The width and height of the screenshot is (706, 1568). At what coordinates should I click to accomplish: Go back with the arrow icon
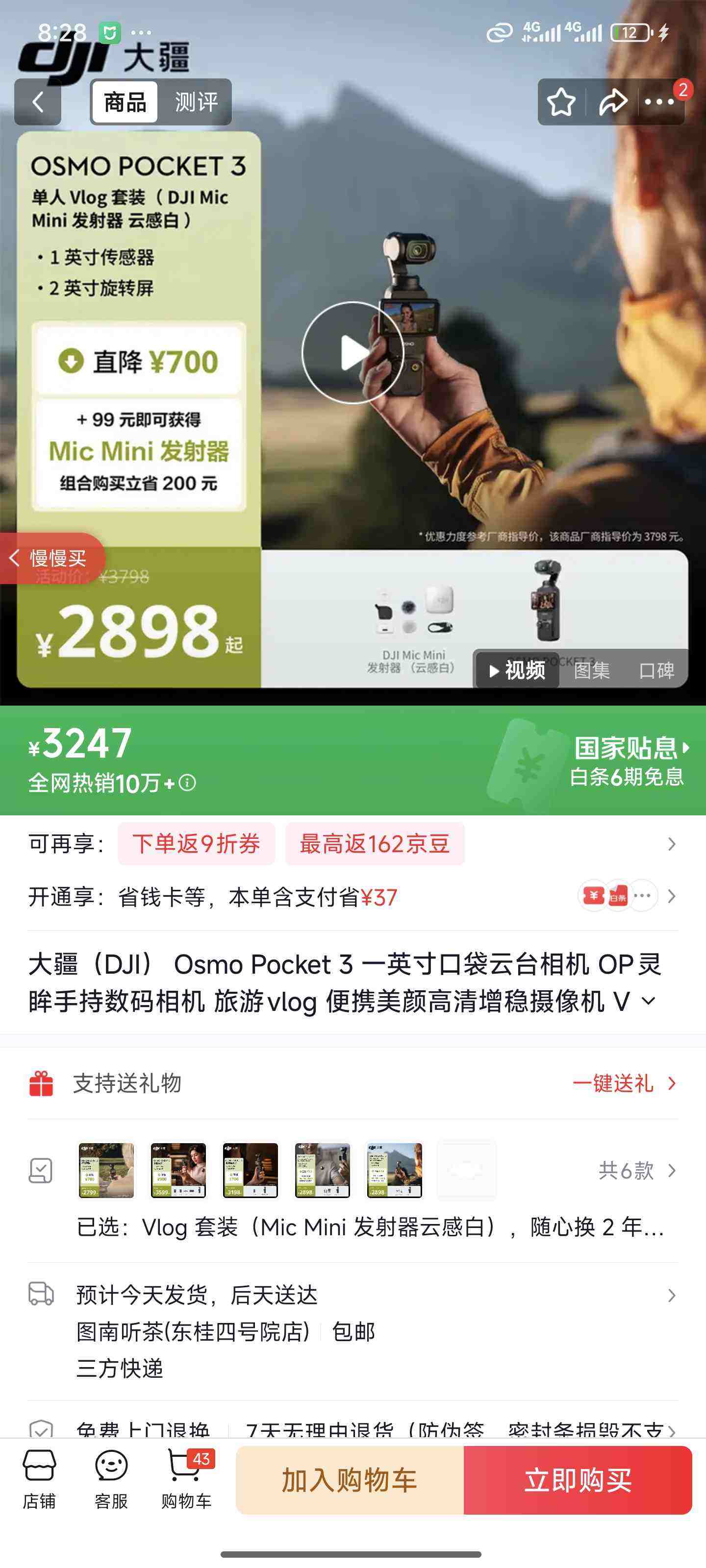[x=38, y=101]
